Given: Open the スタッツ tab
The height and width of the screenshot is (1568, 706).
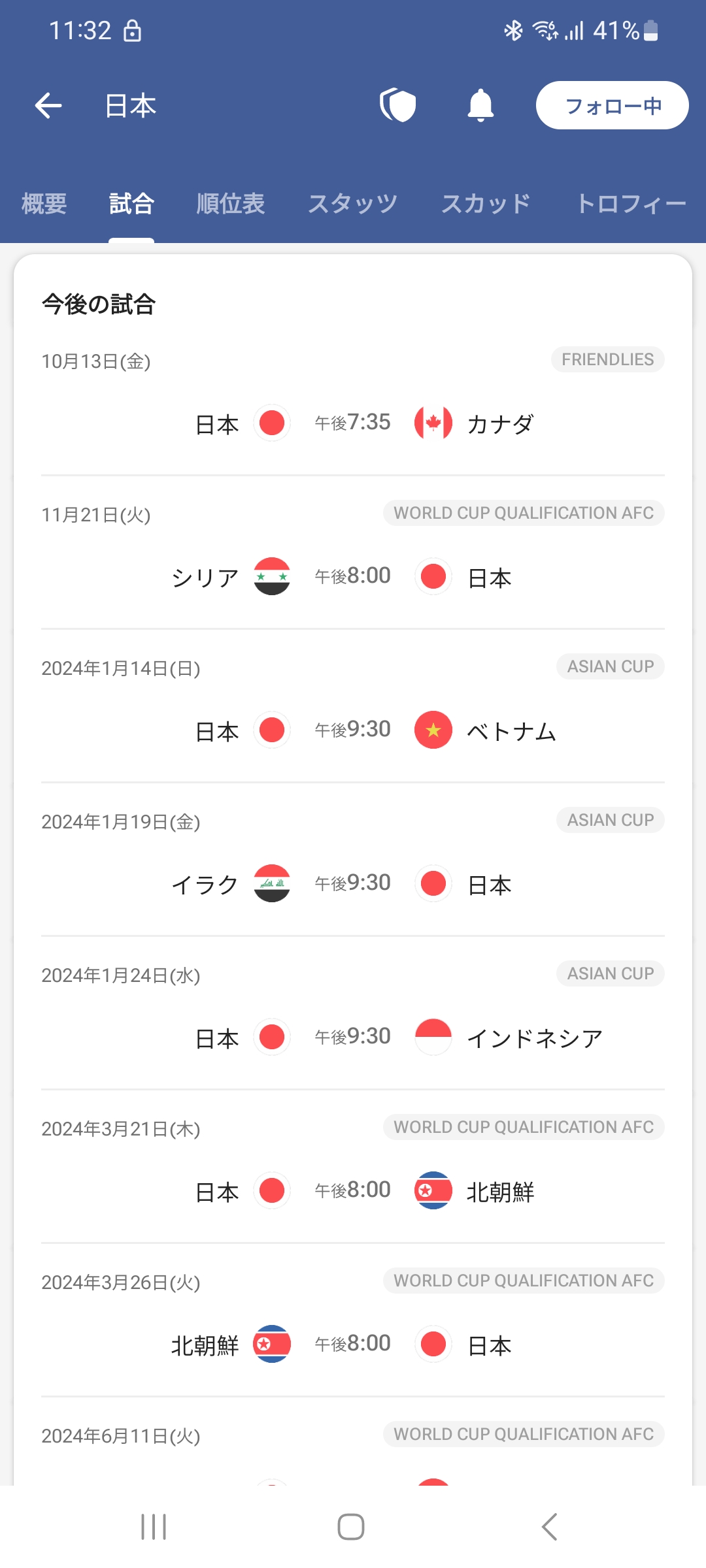Looking at the screenshot, I should (x=353, y=204).
